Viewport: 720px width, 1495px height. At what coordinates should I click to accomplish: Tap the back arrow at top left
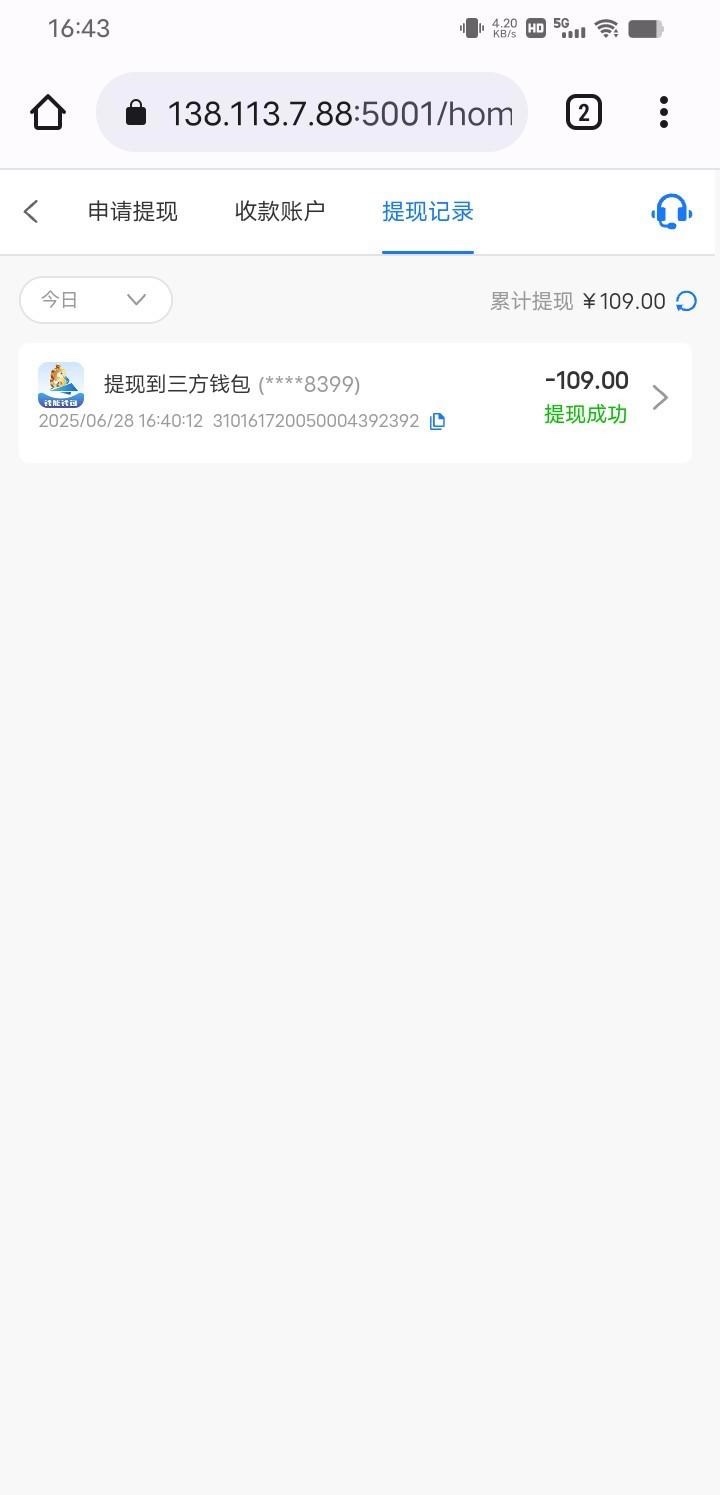coord(30,211)
